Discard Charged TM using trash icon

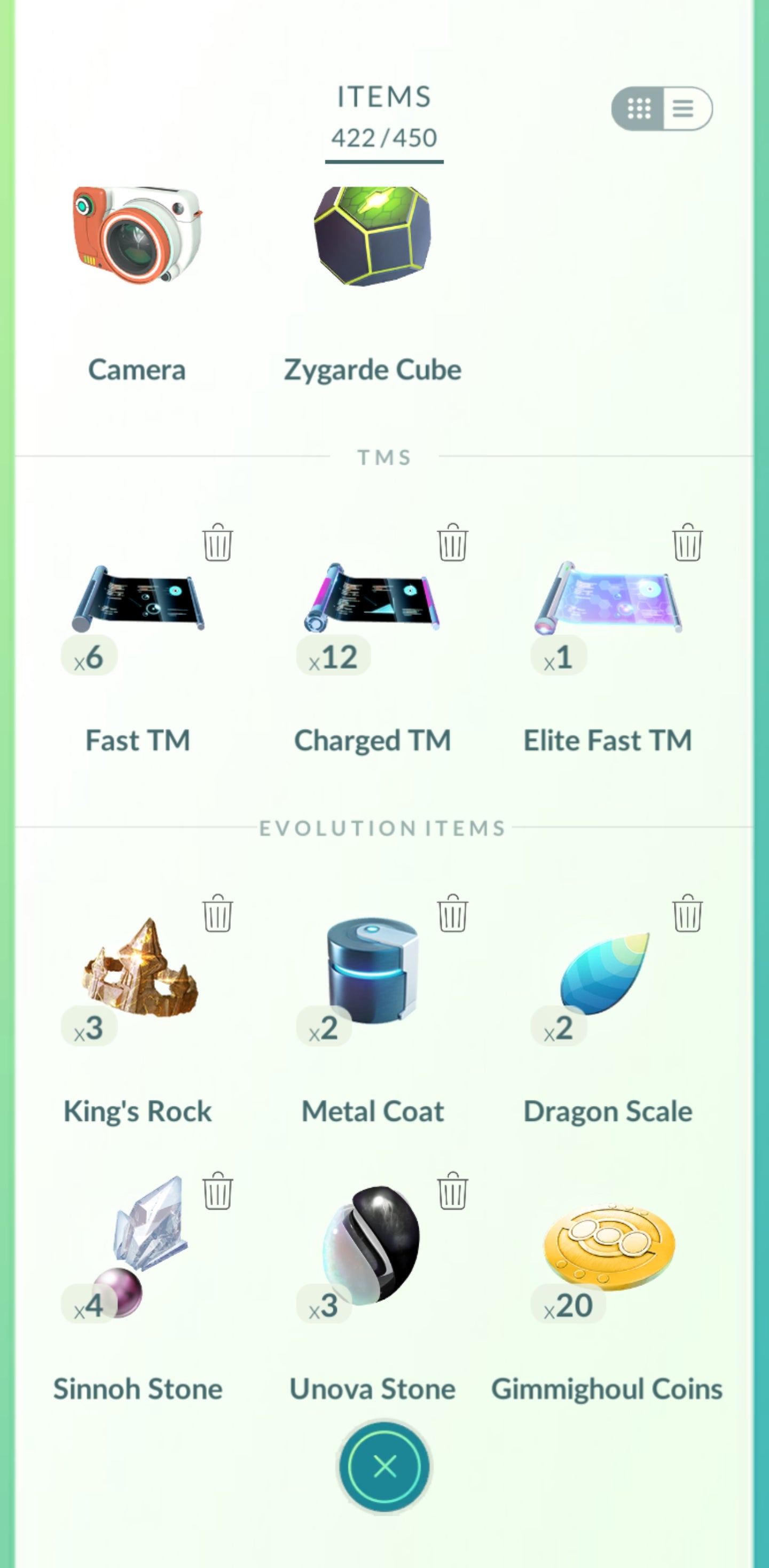pos(452,542)
